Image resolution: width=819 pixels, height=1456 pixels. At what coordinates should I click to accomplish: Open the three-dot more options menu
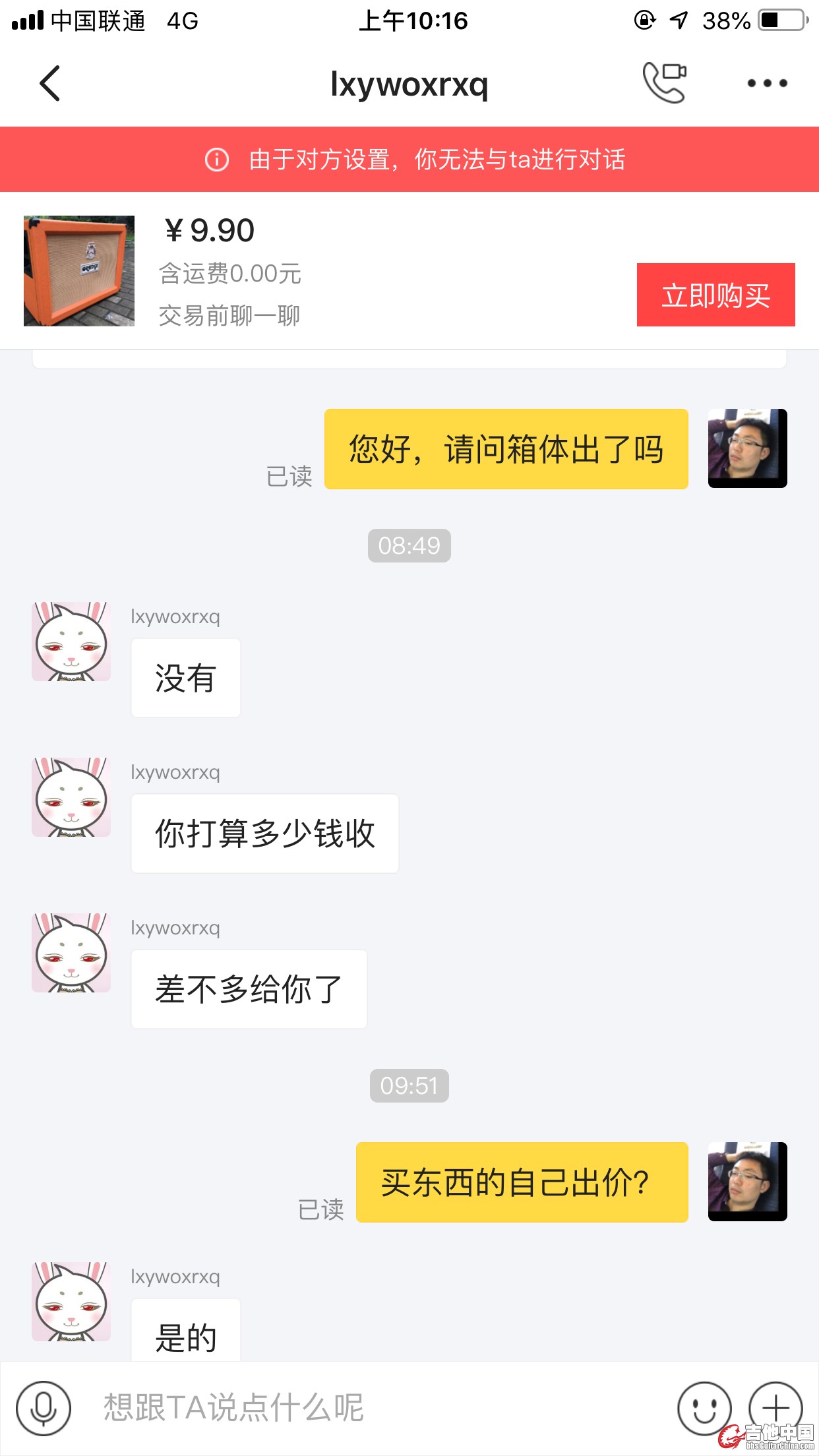[x=767, y=83]
